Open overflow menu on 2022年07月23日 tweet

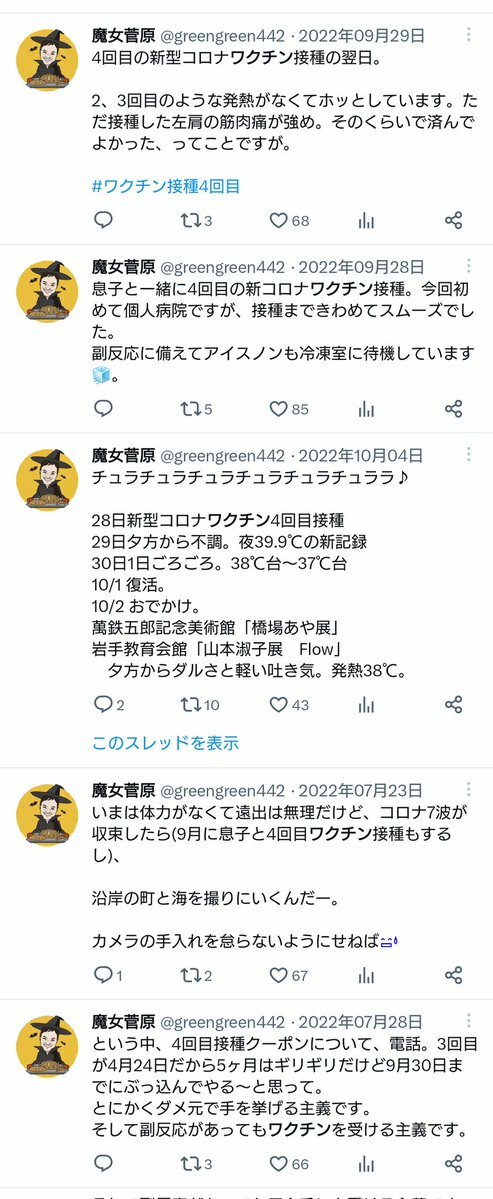(469, 790)
